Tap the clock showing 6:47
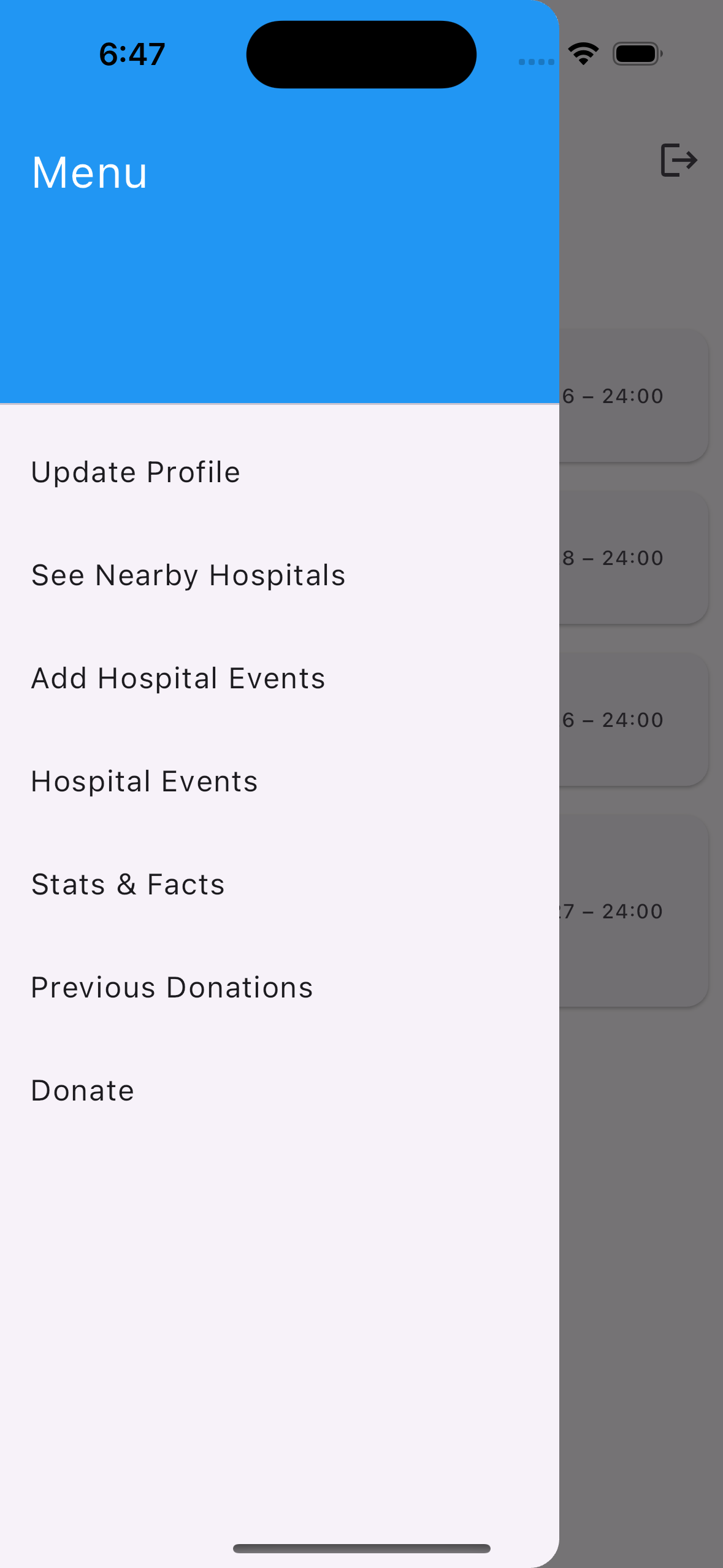 tap(131, 54)
